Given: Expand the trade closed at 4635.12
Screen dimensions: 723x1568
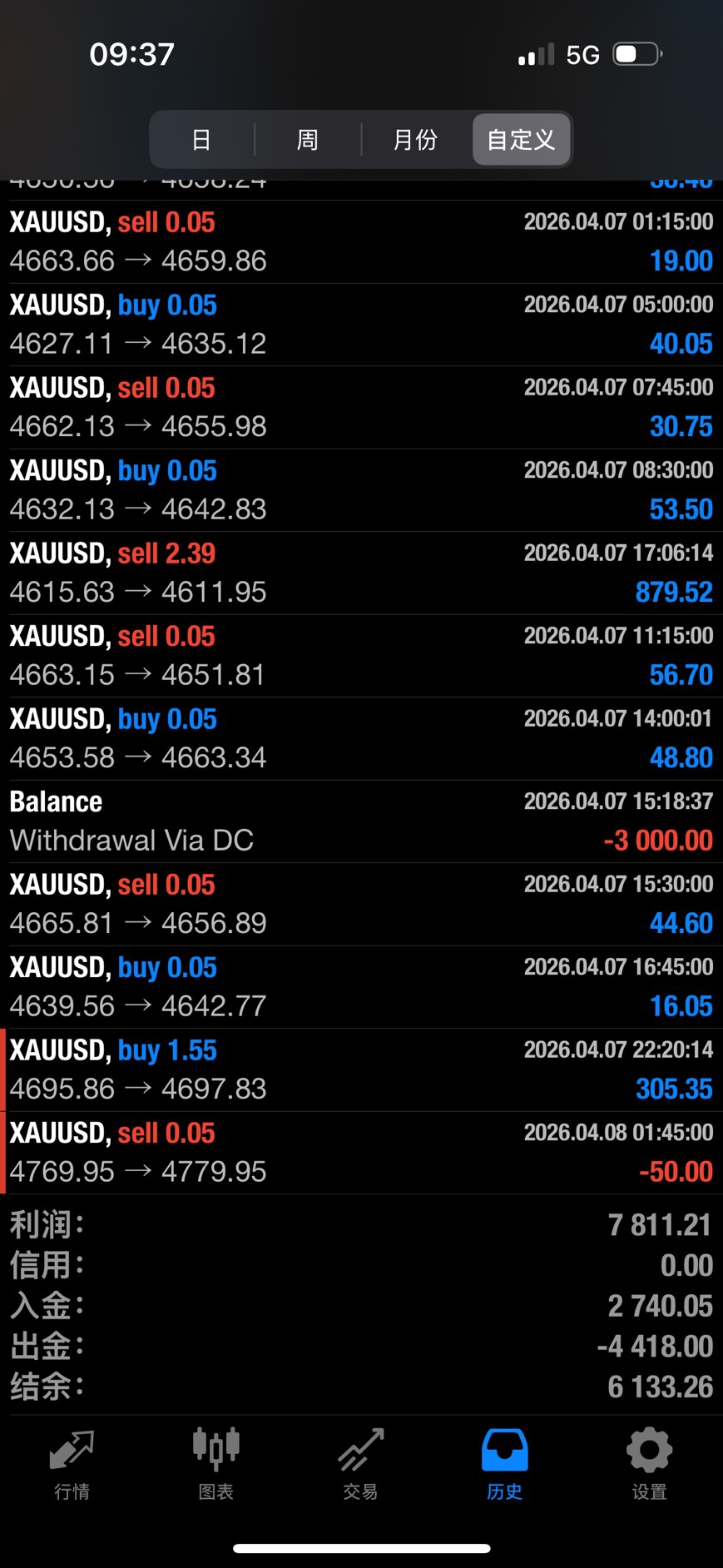Looking at the screenshot, I should [361, 325].
